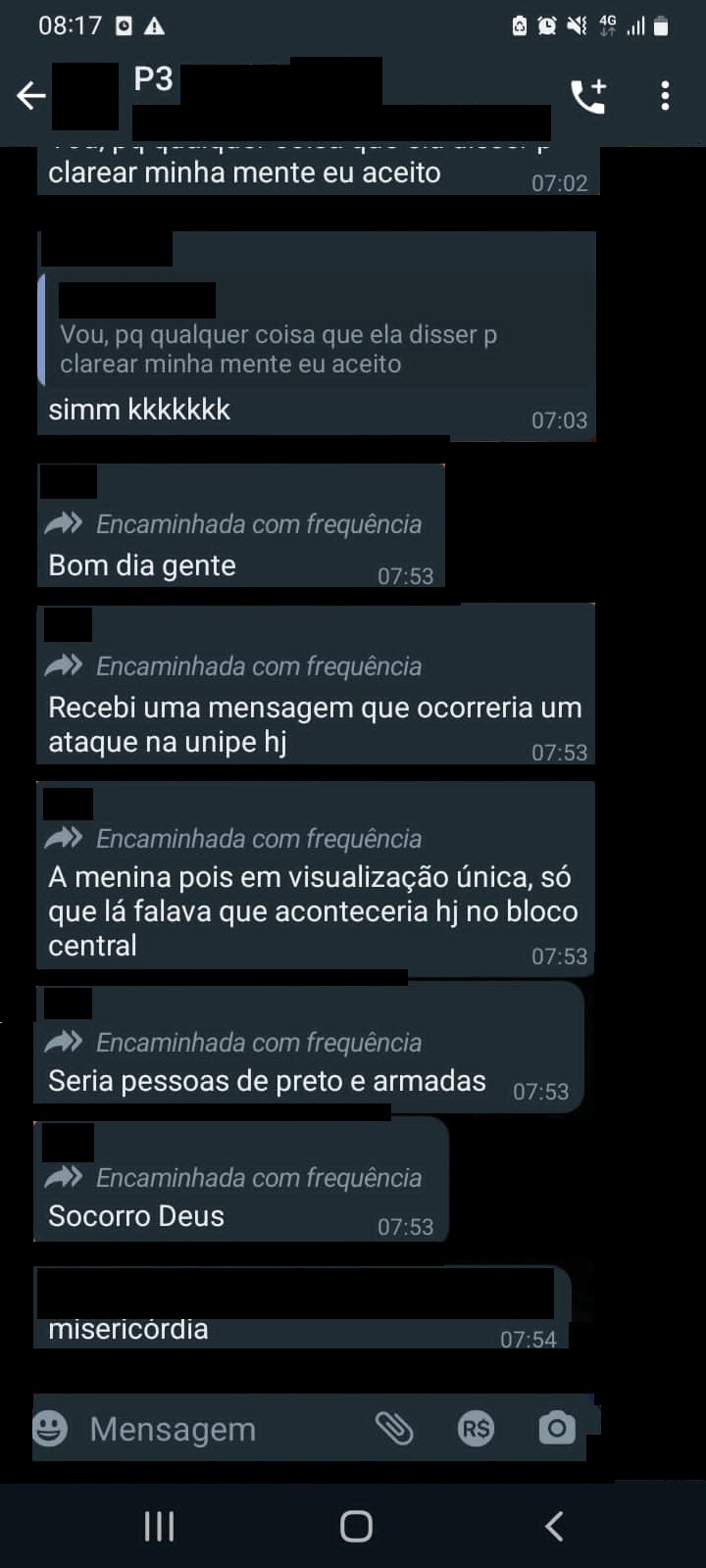Go back to the chat list
The width and height of the screenshot is (706, 1568).
tap(31, 95)
